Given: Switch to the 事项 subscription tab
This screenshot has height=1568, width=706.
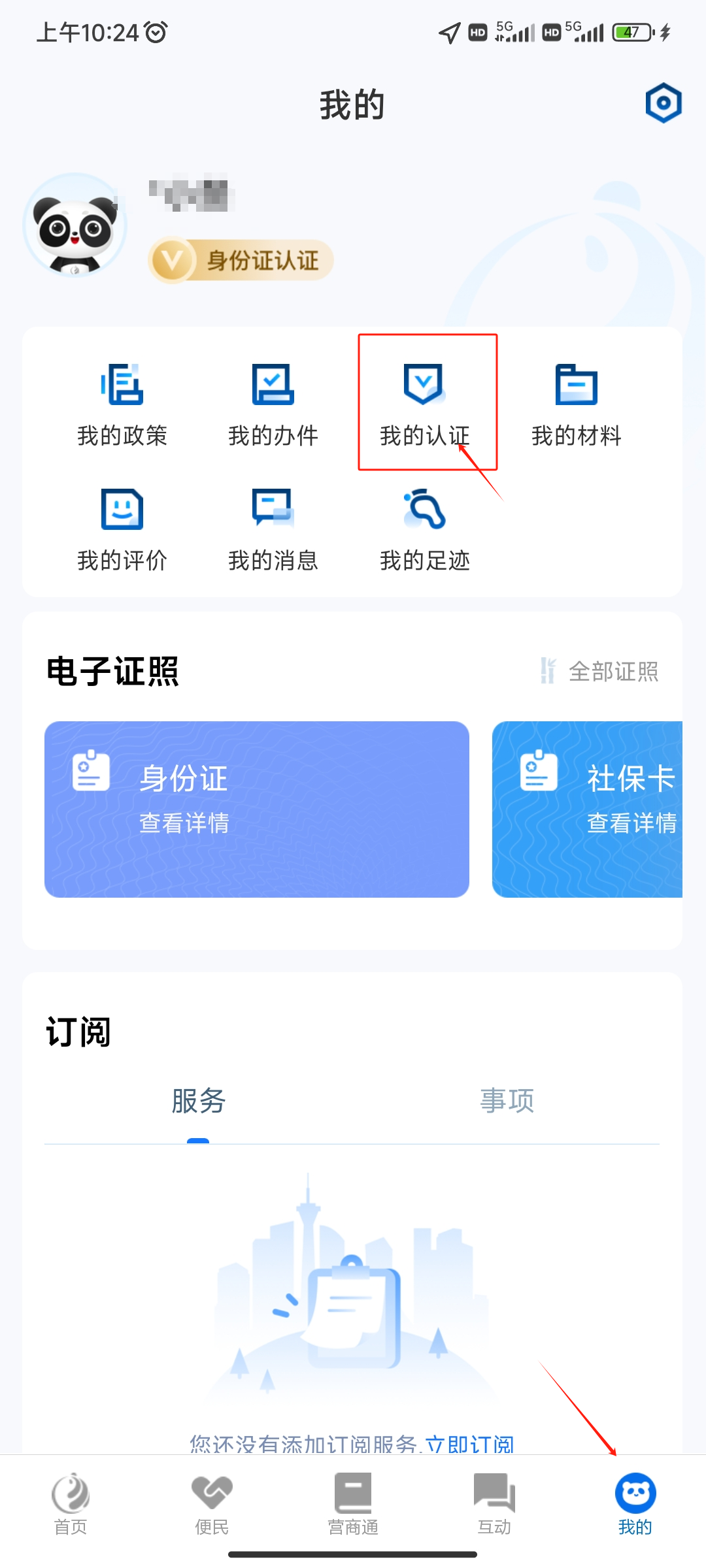Looking at the screenshot, I should click(507, 1101).
